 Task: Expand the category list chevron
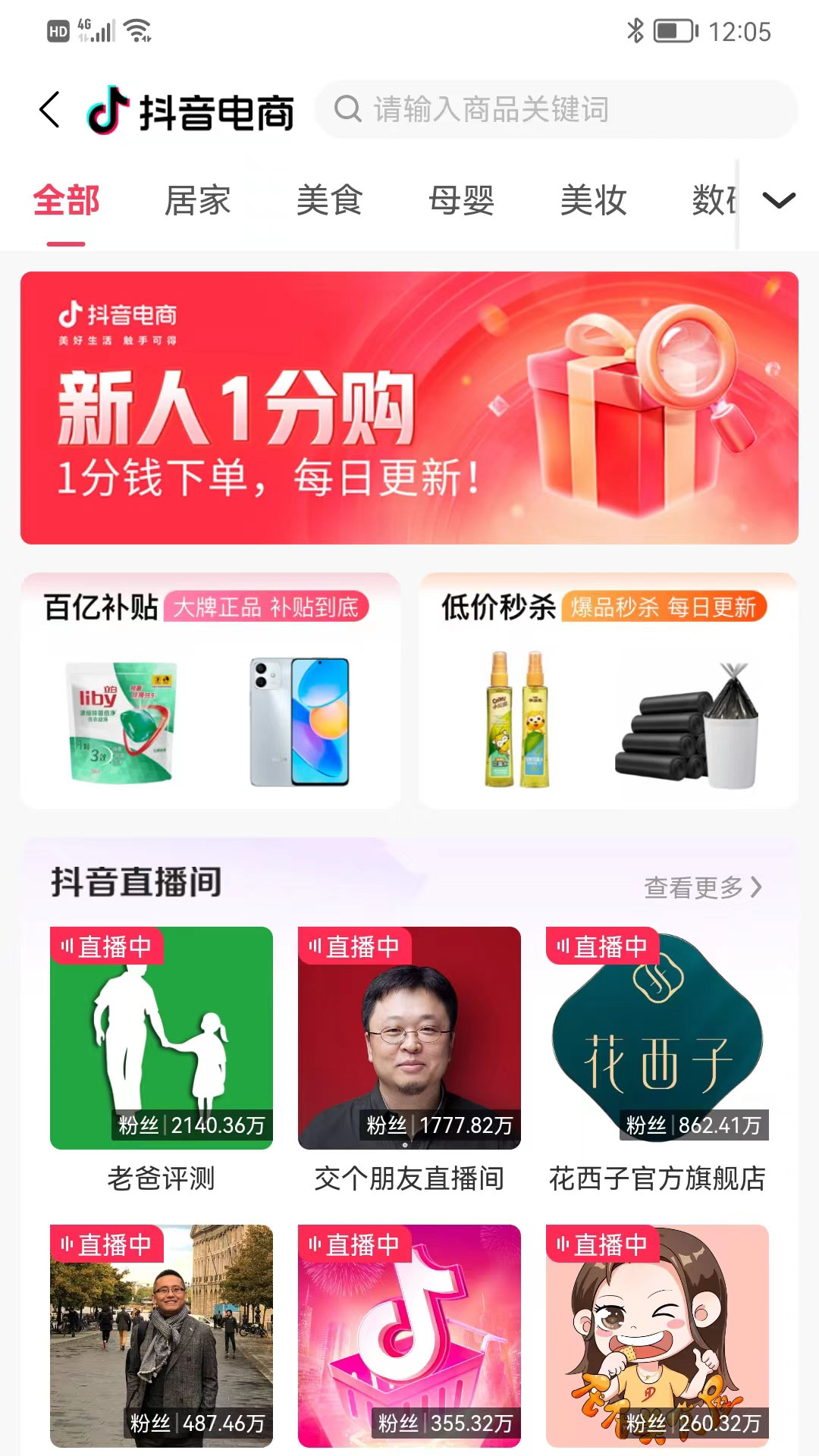(779, 201)
